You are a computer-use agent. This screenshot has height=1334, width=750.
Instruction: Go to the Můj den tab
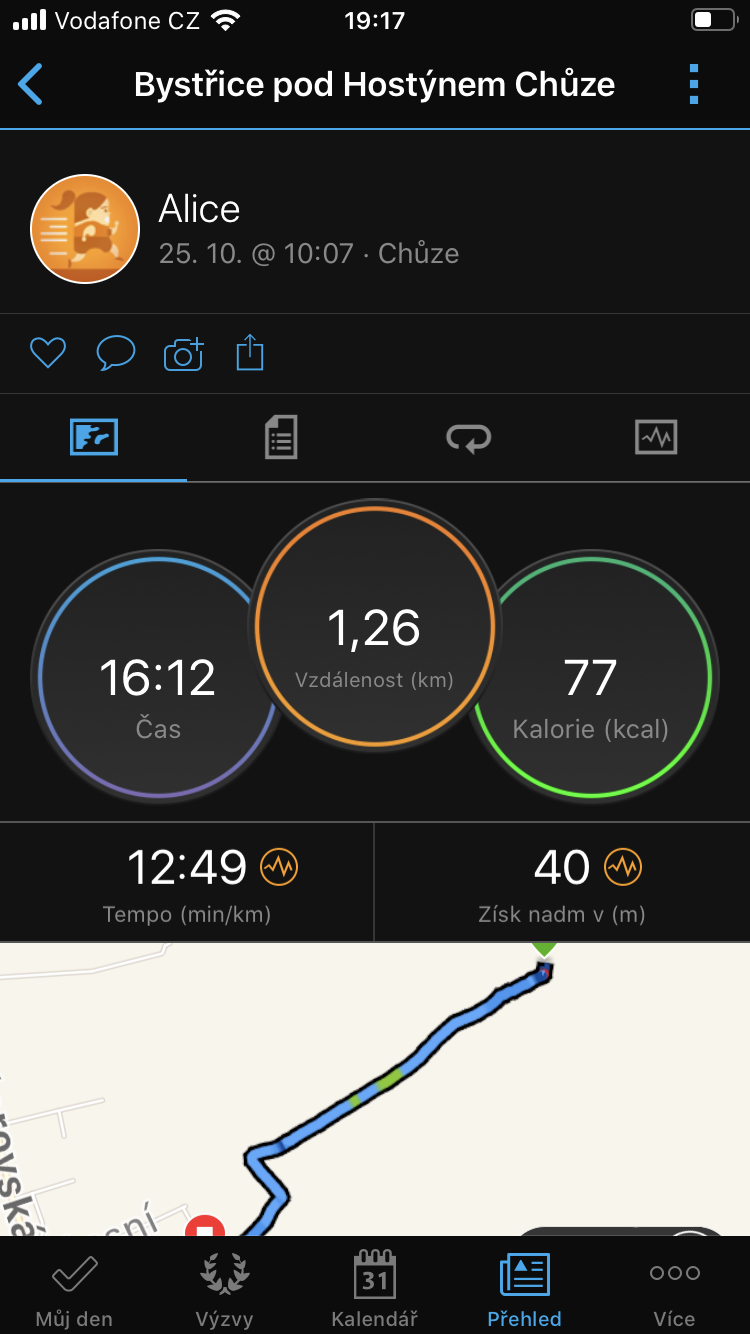pos(74,1287)
